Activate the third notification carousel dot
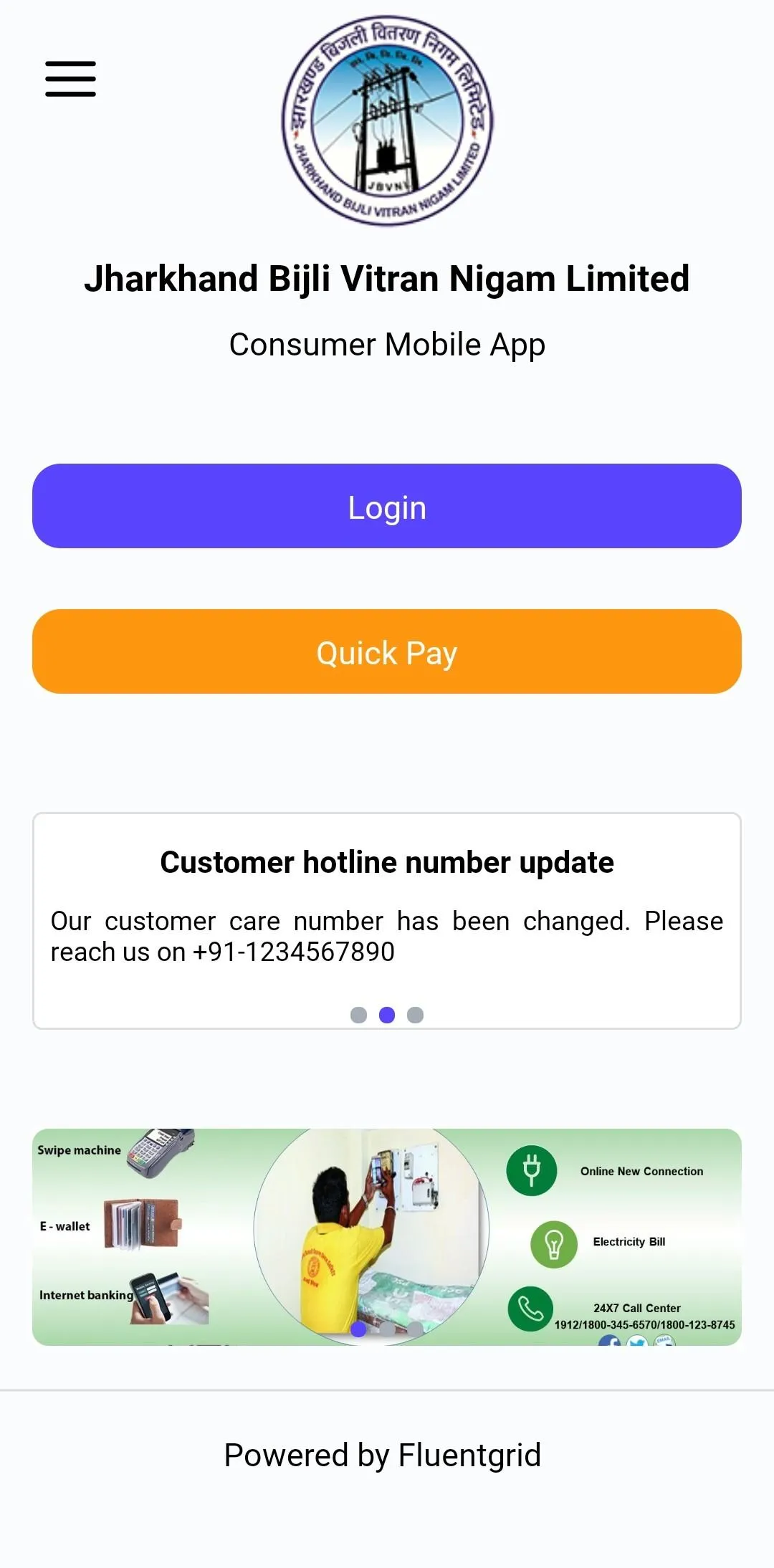Viewport: 774px width, 1568px height. 415,1013
